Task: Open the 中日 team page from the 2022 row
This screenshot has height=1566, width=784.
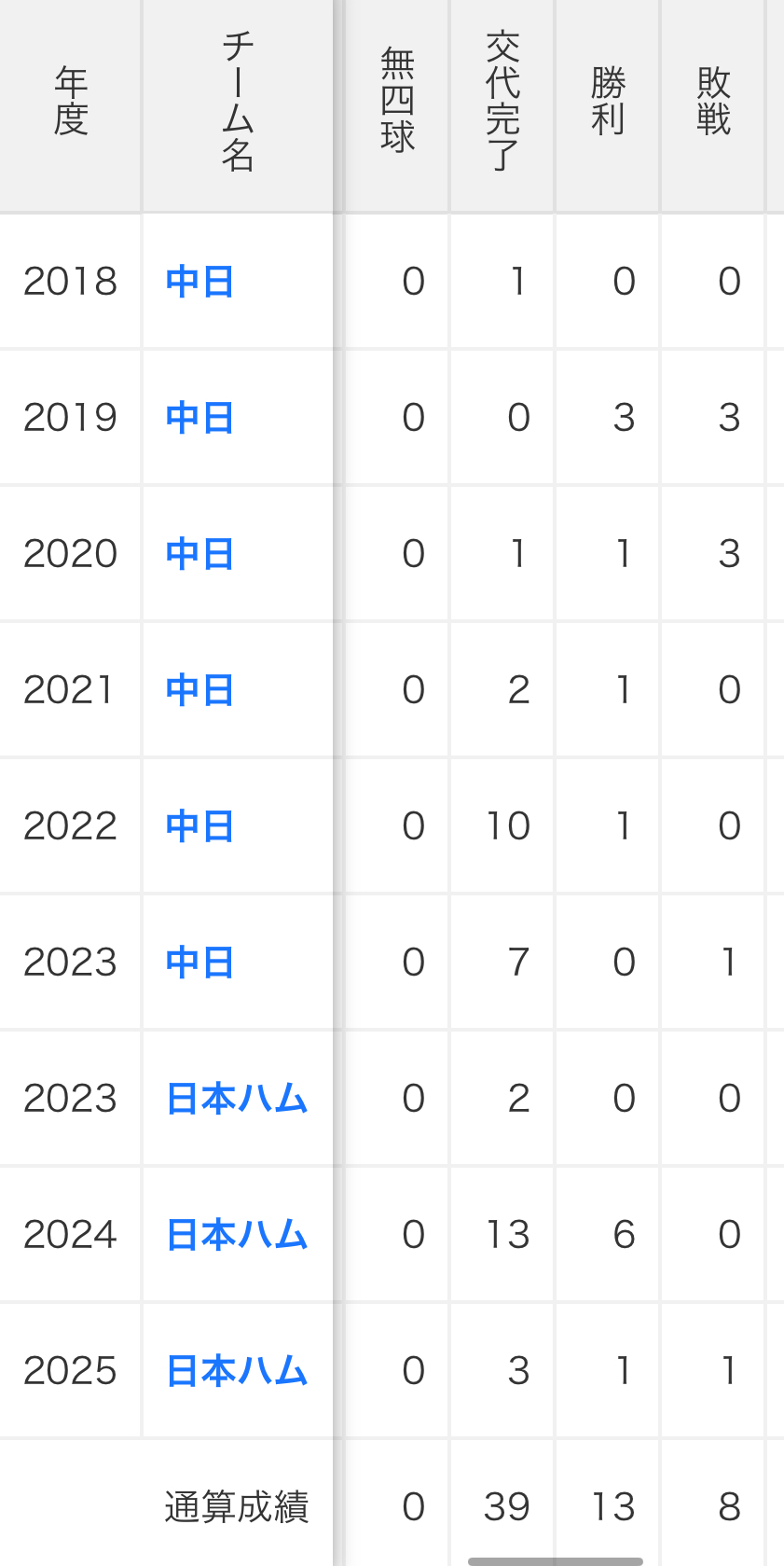Action: (199, 826)
